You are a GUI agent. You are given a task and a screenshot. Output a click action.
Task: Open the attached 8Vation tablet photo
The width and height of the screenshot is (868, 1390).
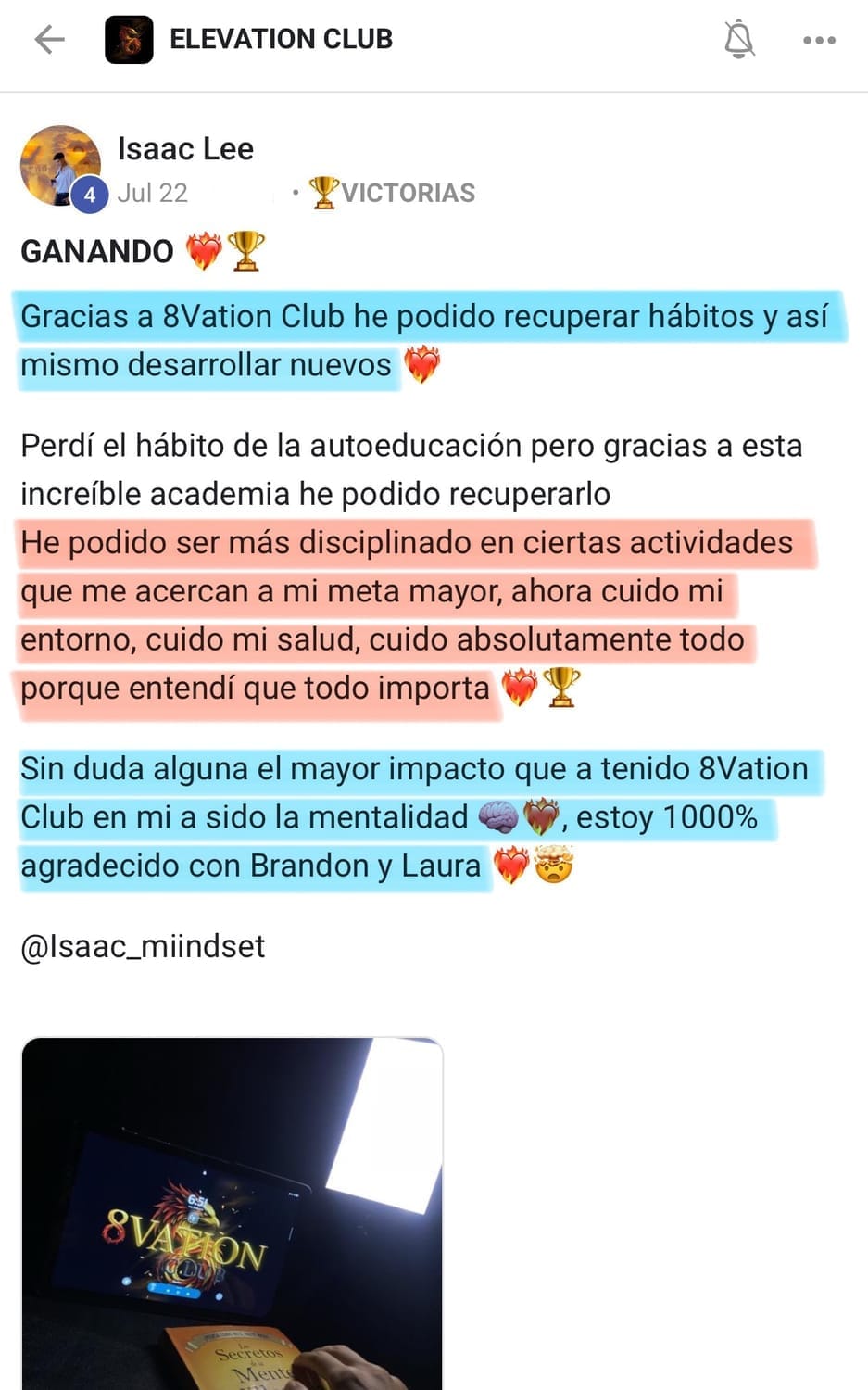[232, 1212]
